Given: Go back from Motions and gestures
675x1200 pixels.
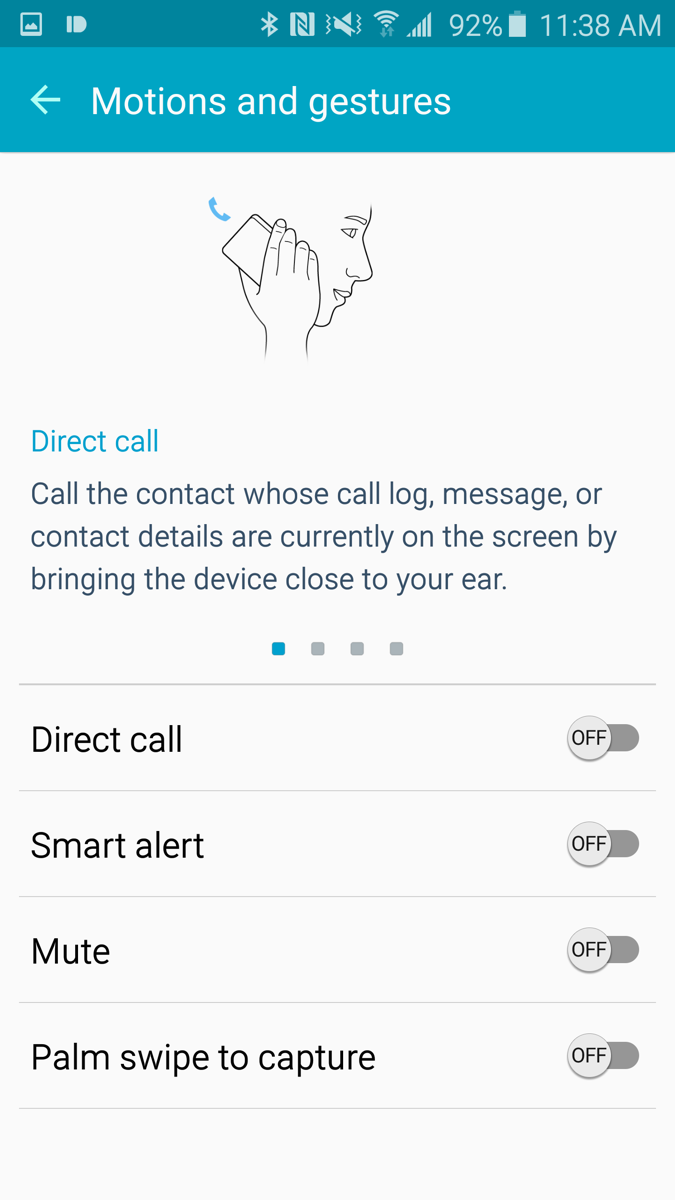Looking at the screenshot, I should click(45, 100).
